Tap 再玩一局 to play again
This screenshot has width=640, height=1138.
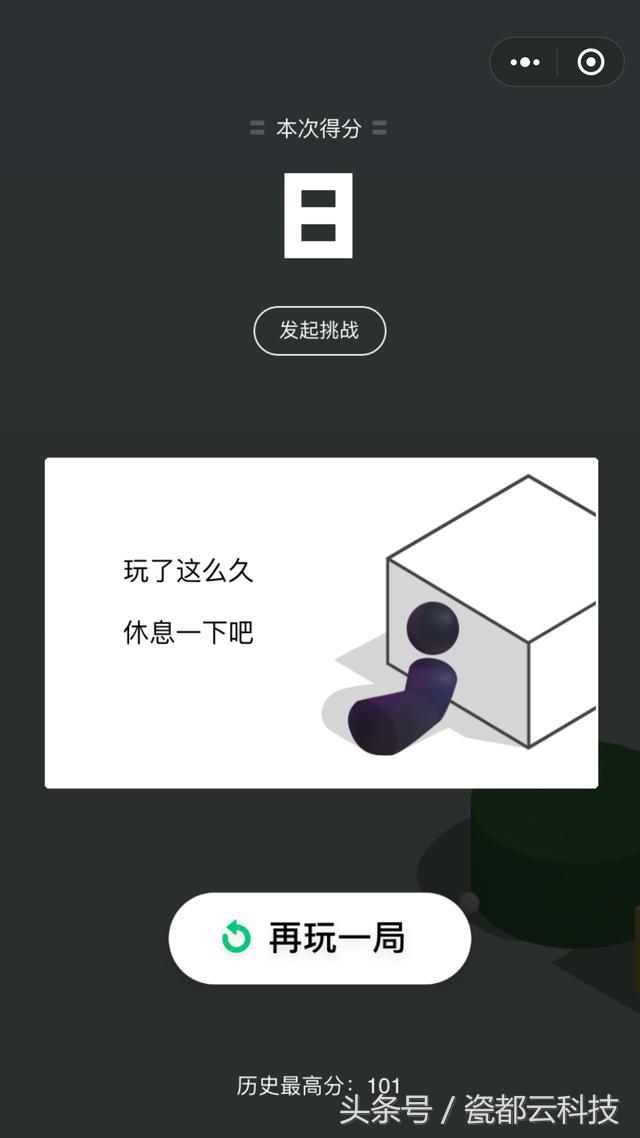click(x=319, y=938)
